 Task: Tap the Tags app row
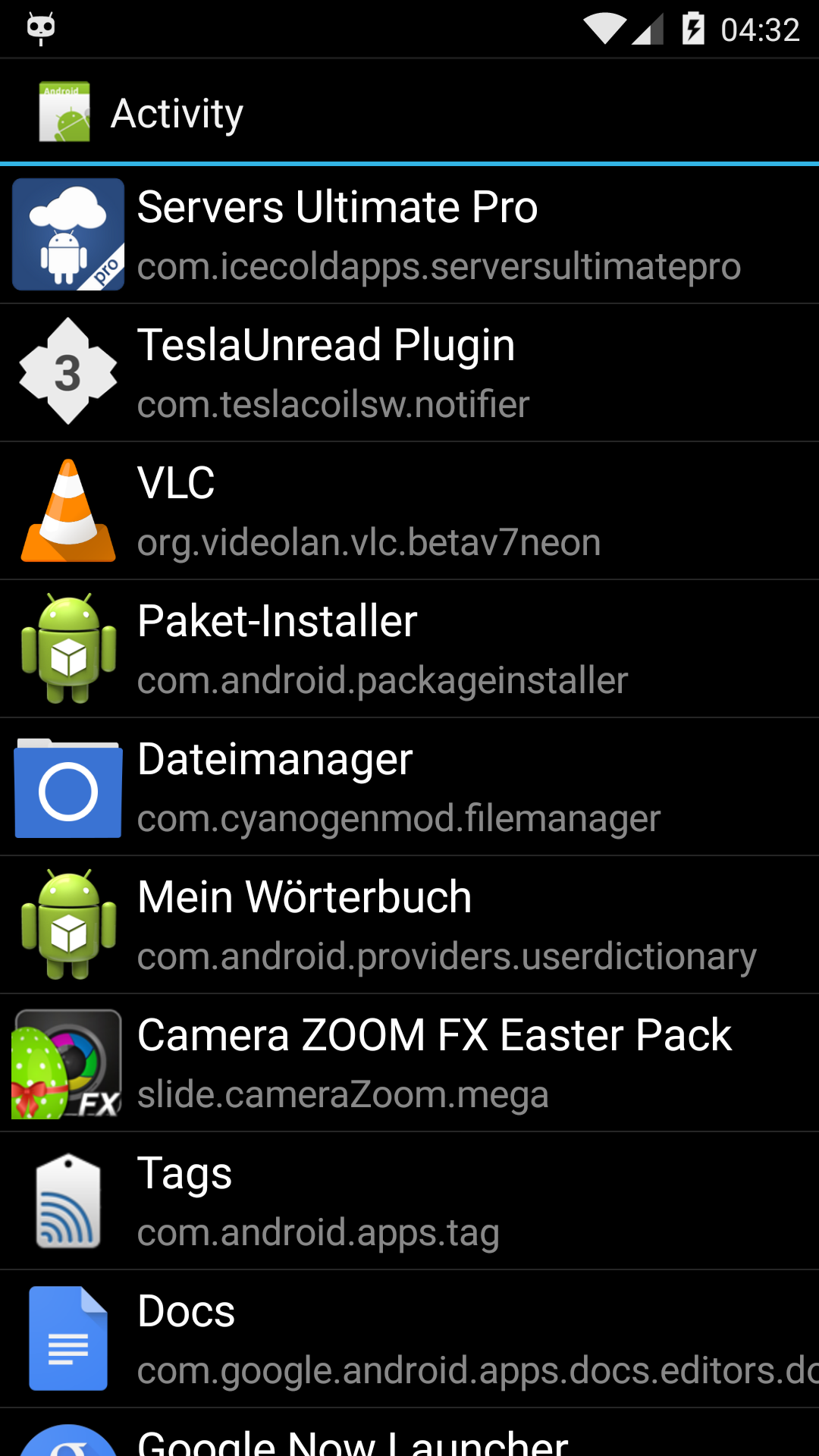tap(409, 1200)
